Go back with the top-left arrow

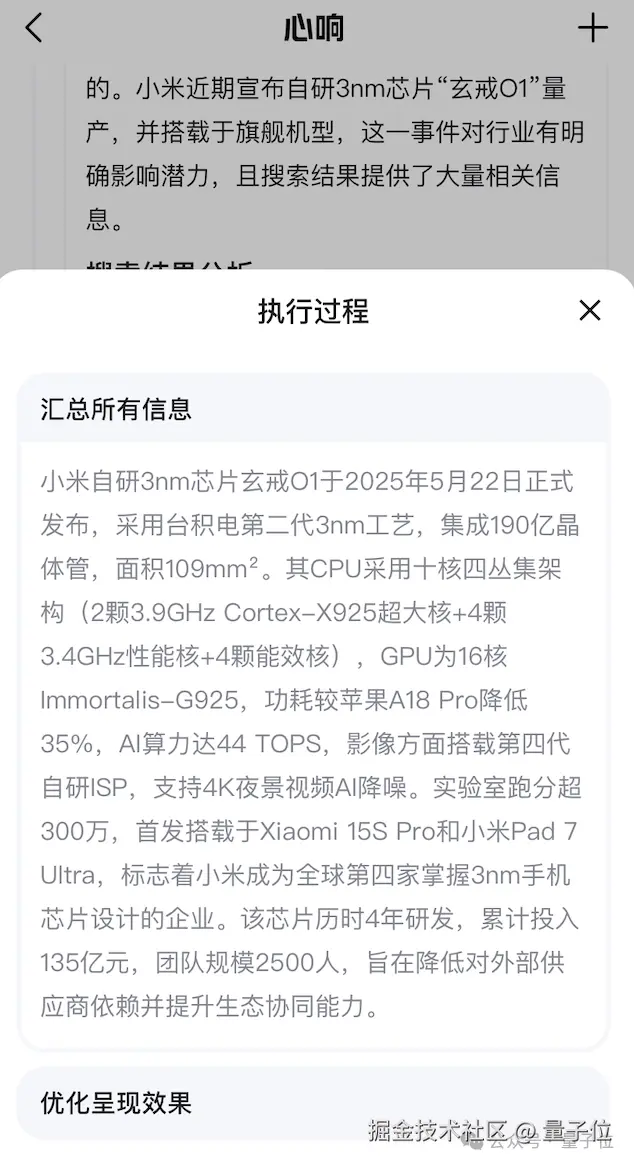[34, 28]
